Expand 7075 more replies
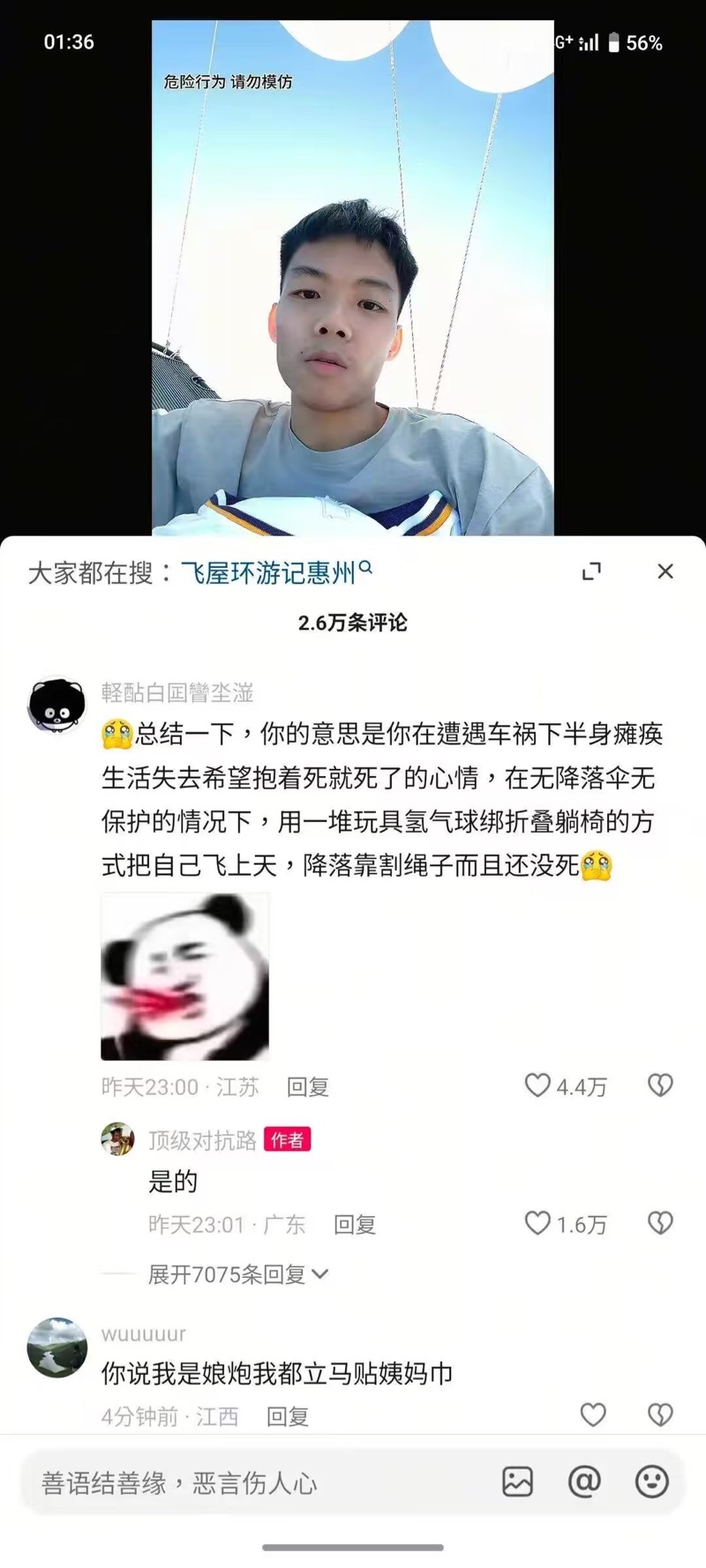 [x=237, y=1273]
